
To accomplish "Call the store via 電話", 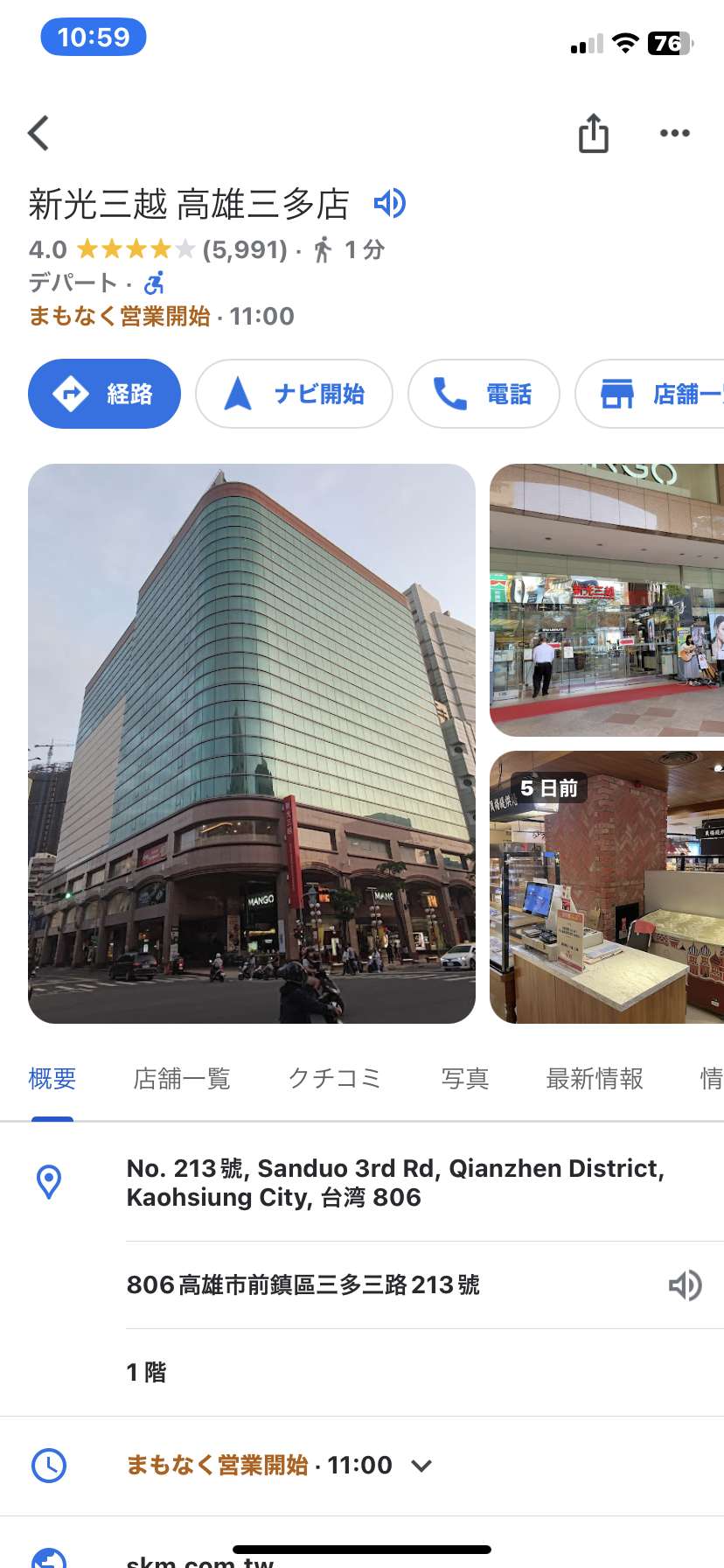I will tap(484, 394).
